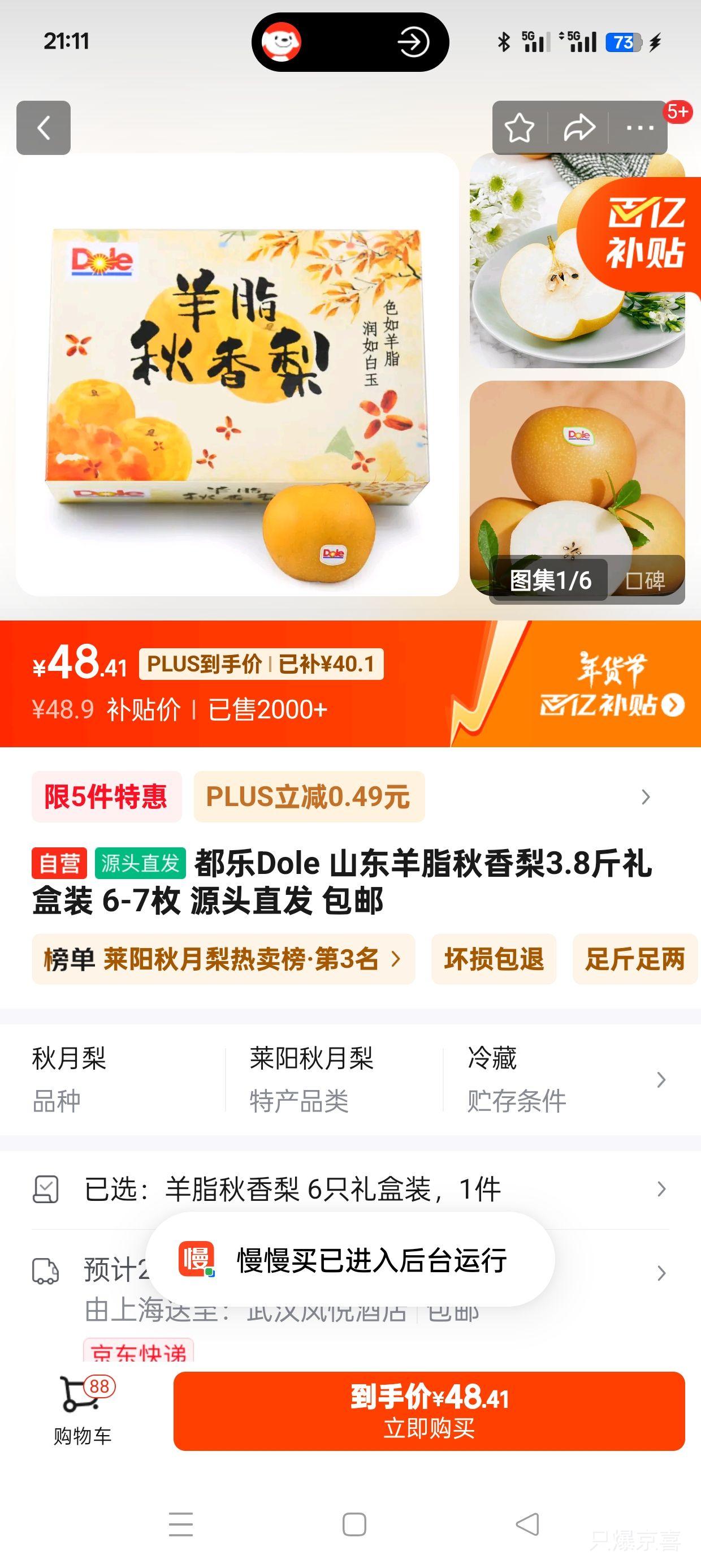Tap the system home button
Image resolution: width=701 pixels, height=1568 pixels.
(354, 1525)
